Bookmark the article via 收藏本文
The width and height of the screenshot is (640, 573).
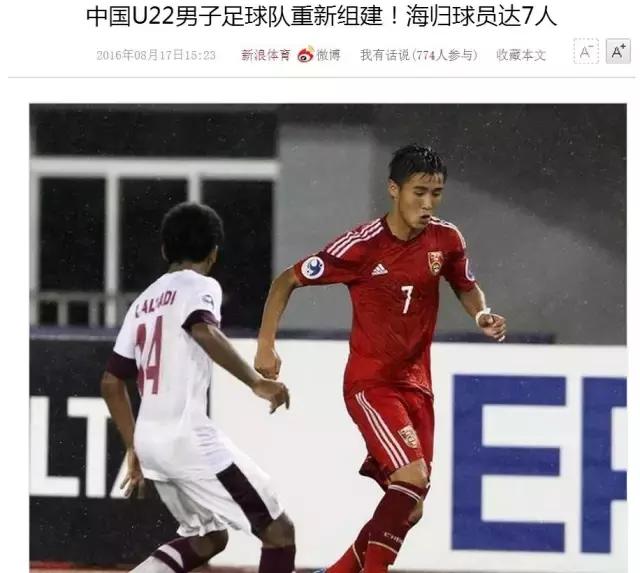tap(521, 55)
